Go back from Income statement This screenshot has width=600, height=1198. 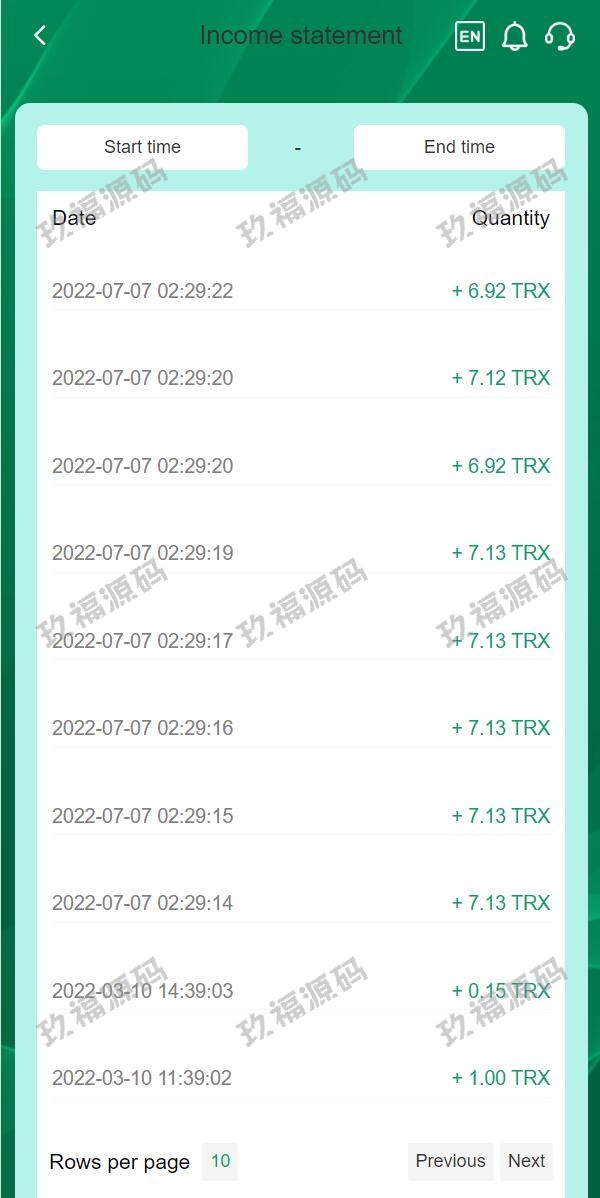click(40, 36)
